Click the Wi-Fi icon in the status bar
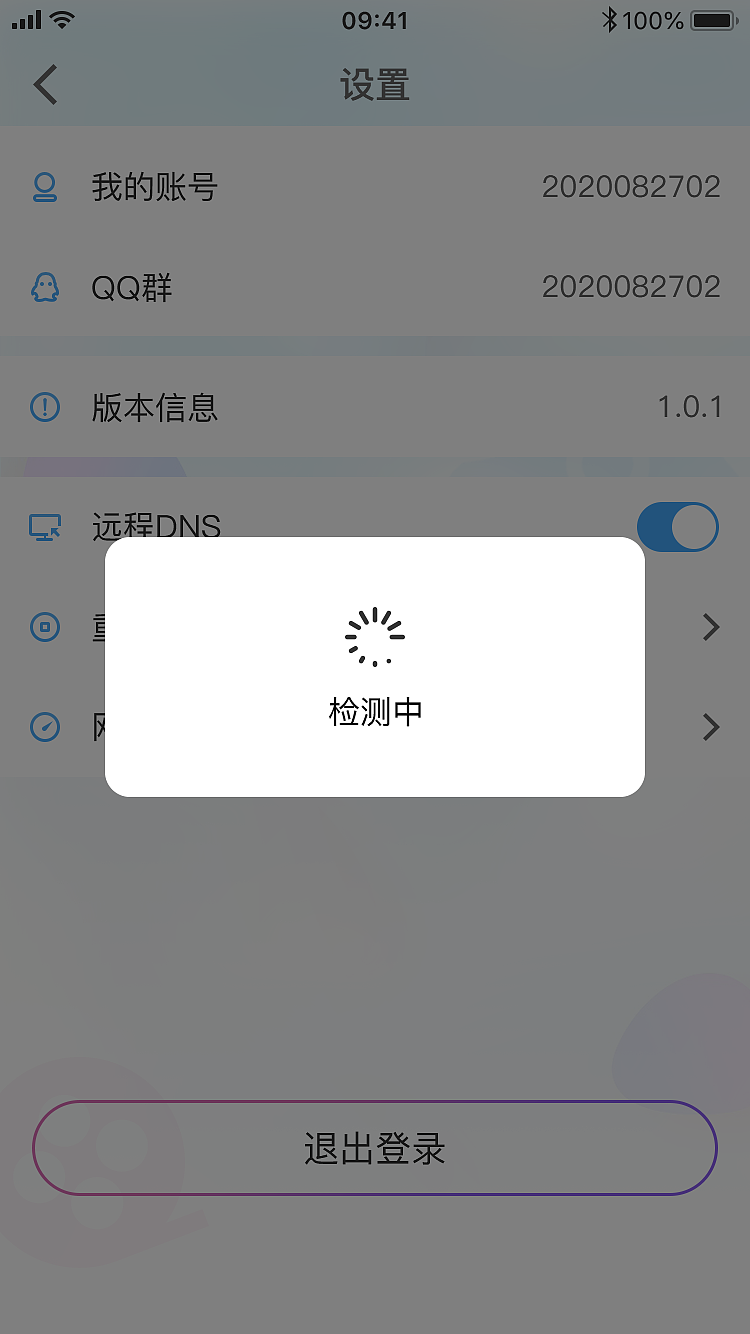This screenshot has height=1334, width=750. coord(60,17)
